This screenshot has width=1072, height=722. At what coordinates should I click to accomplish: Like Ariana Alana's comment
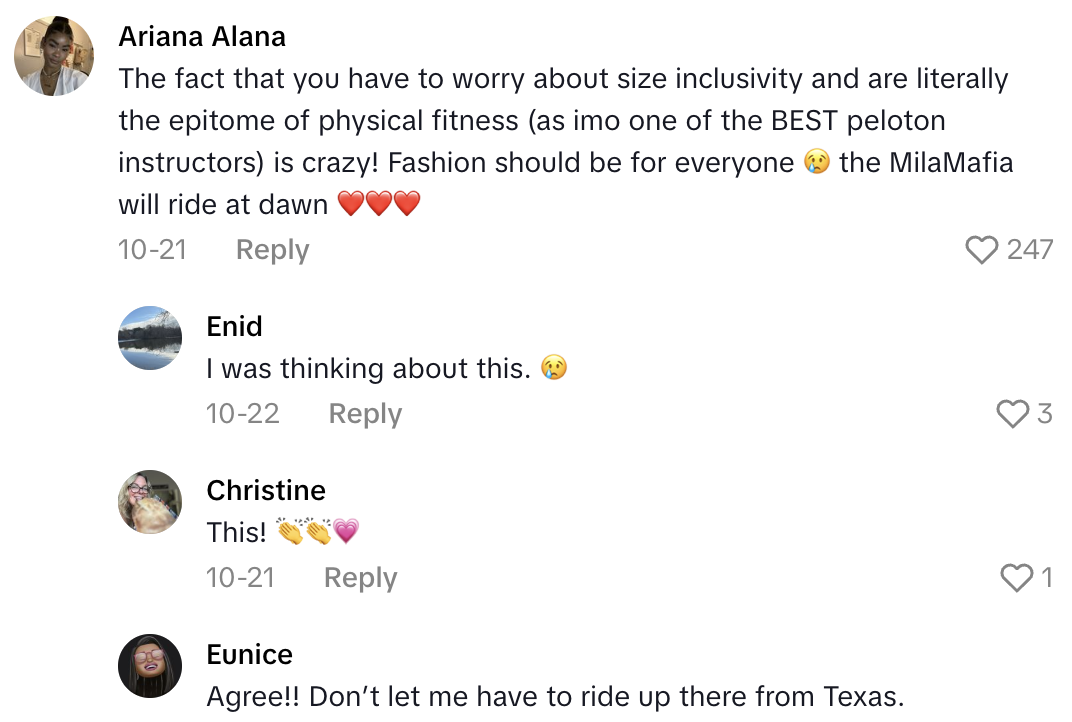[982, 249]
